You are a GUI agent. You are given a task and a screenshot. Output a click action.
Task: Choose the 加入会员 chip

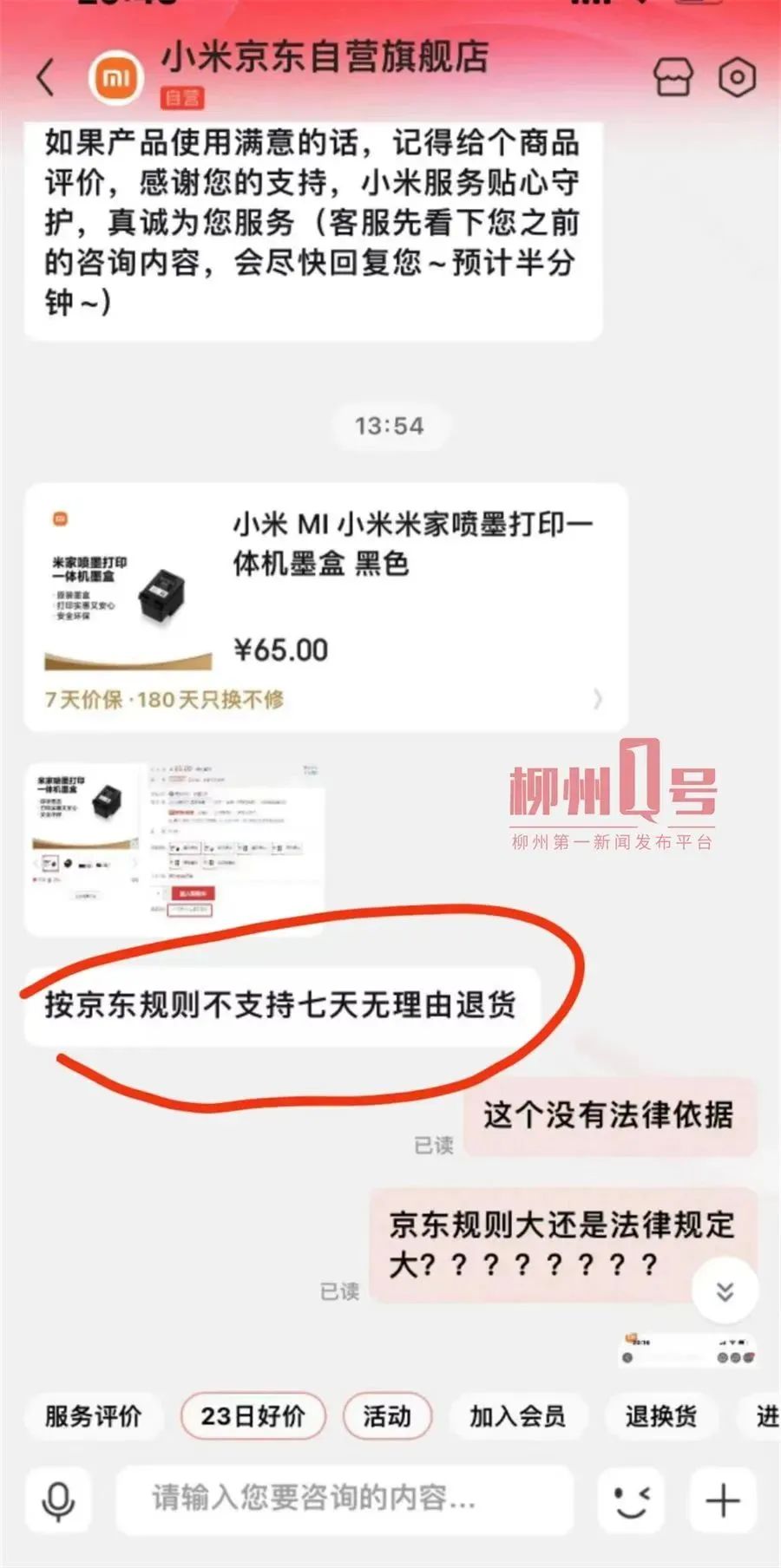point(517,1416)
